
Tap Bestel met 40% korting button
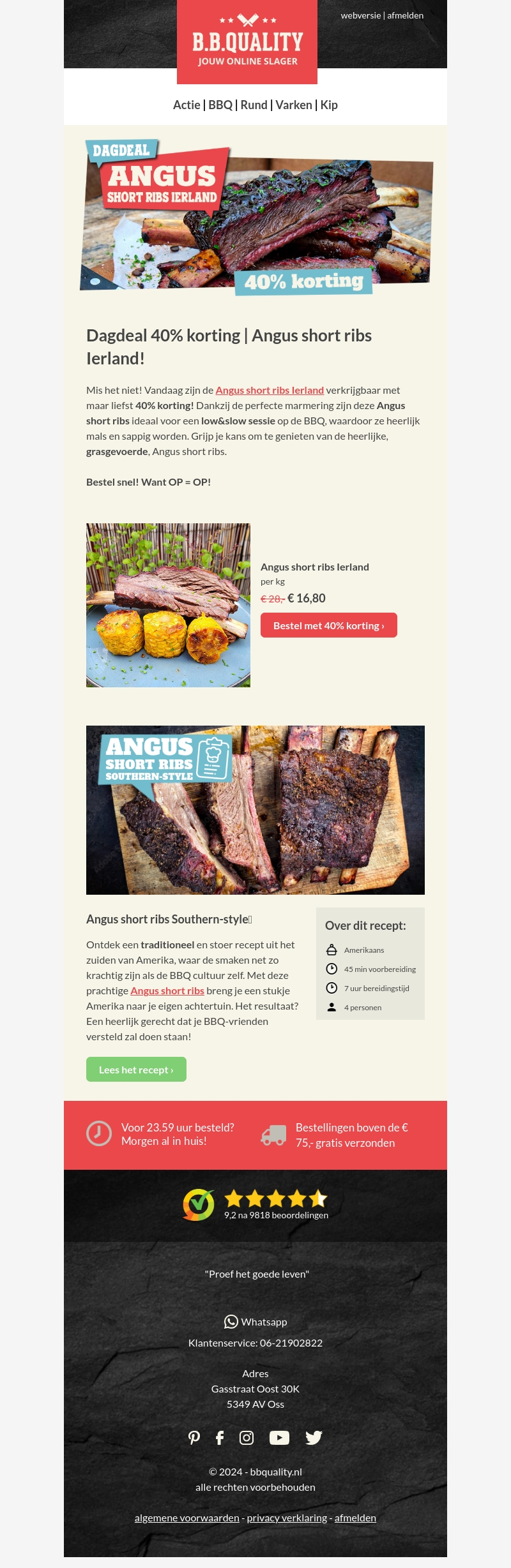pyautogui.click(x=328, y=625)
